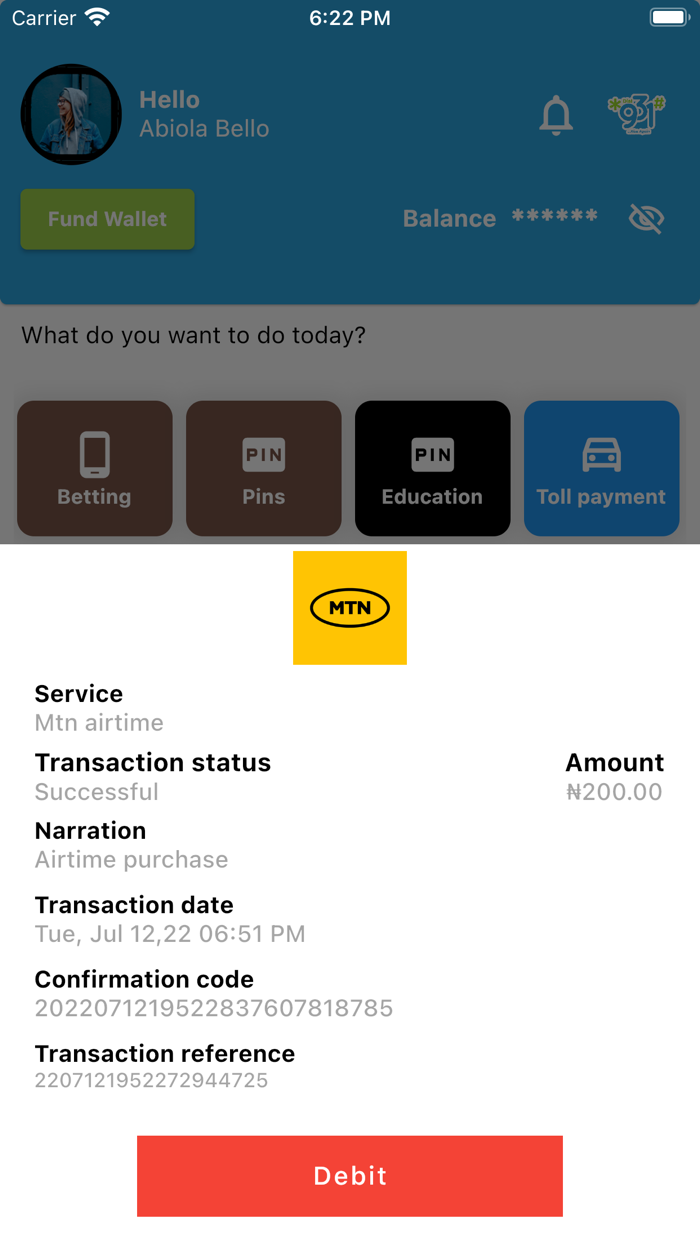Open the Betting service tile

(x=95, y=468)
